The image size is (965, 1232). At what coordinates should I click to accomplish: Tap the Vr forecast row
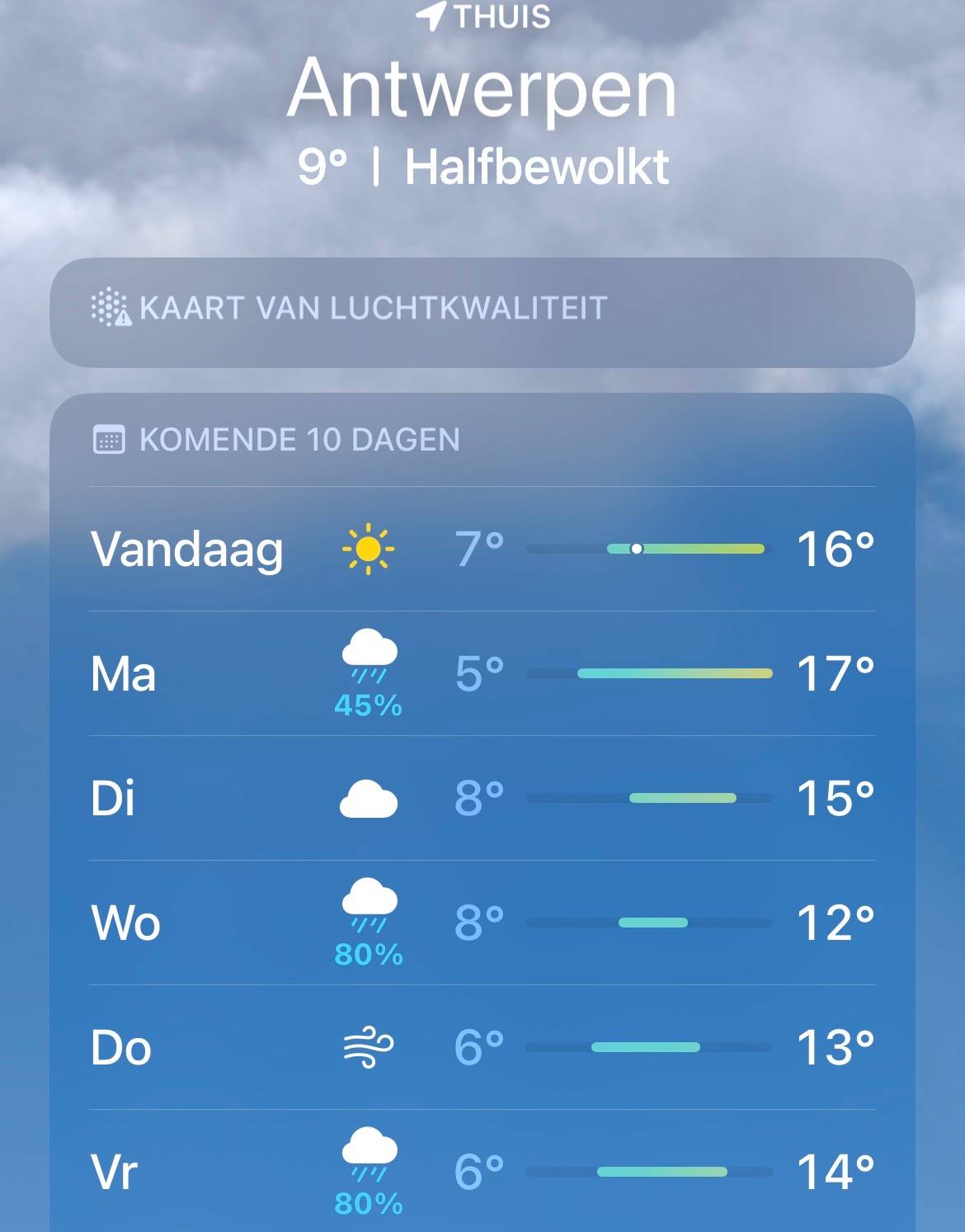[482, 1171]
